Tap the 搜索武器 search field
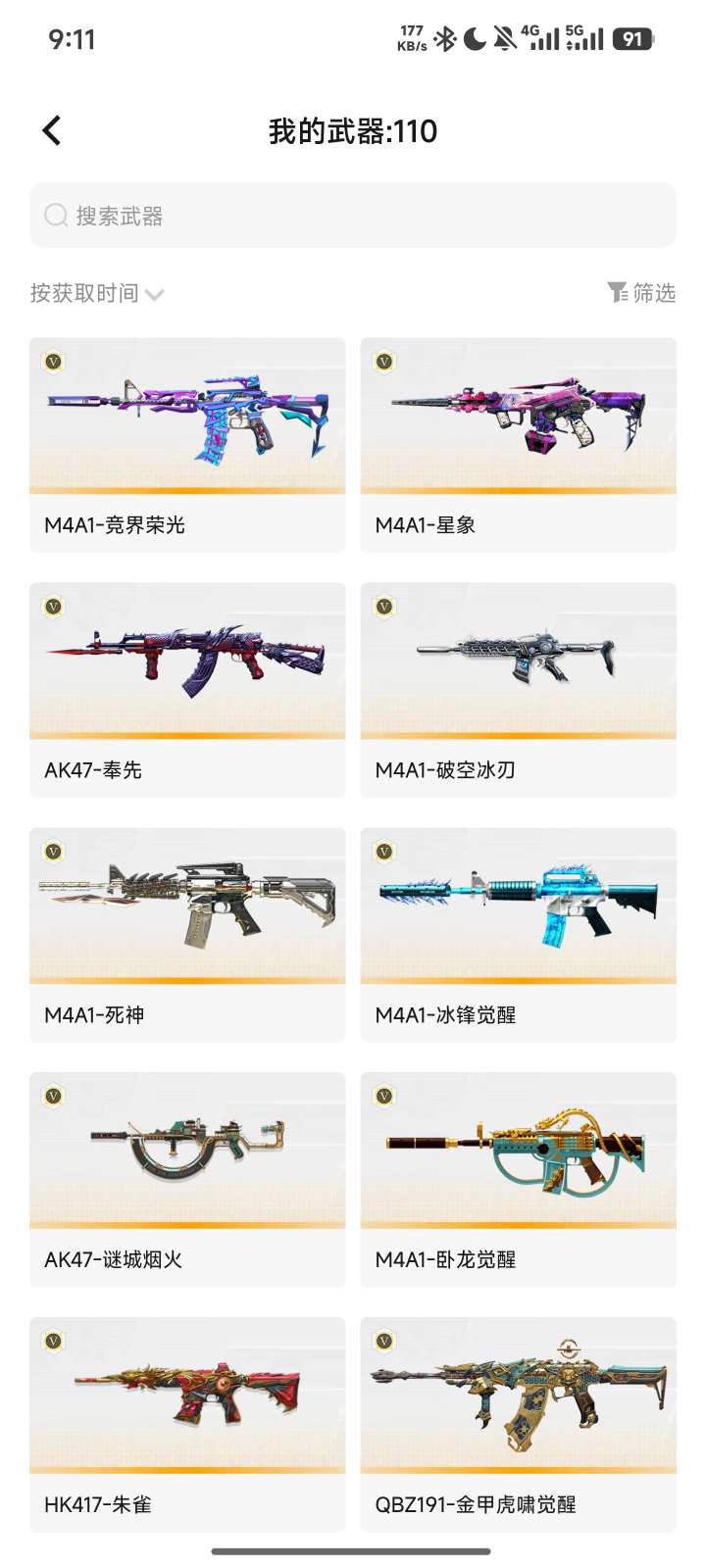Viewport: 706px width, 1568px height. pos(353,216)
